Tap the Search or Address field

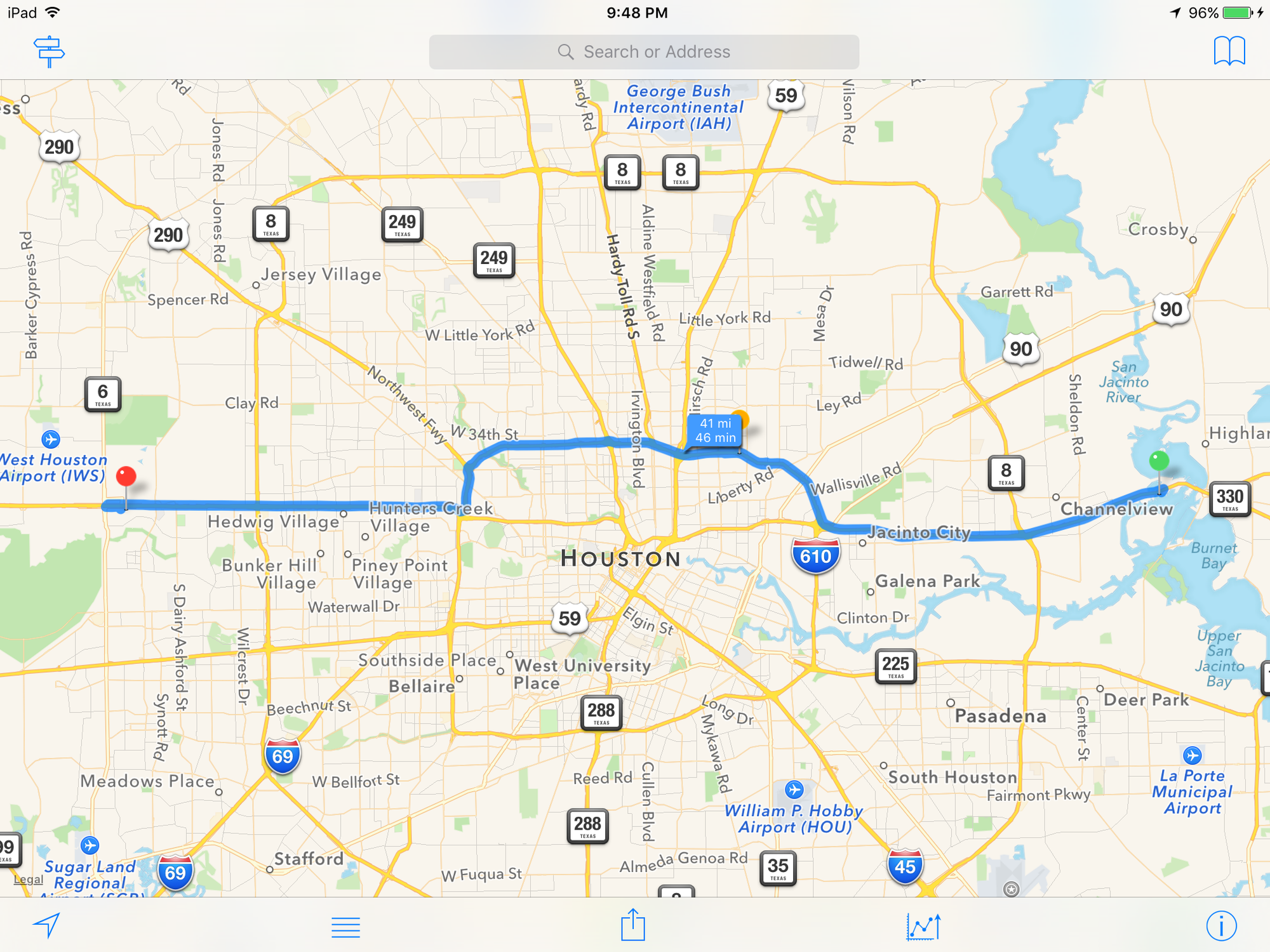[x=644, y=52]
